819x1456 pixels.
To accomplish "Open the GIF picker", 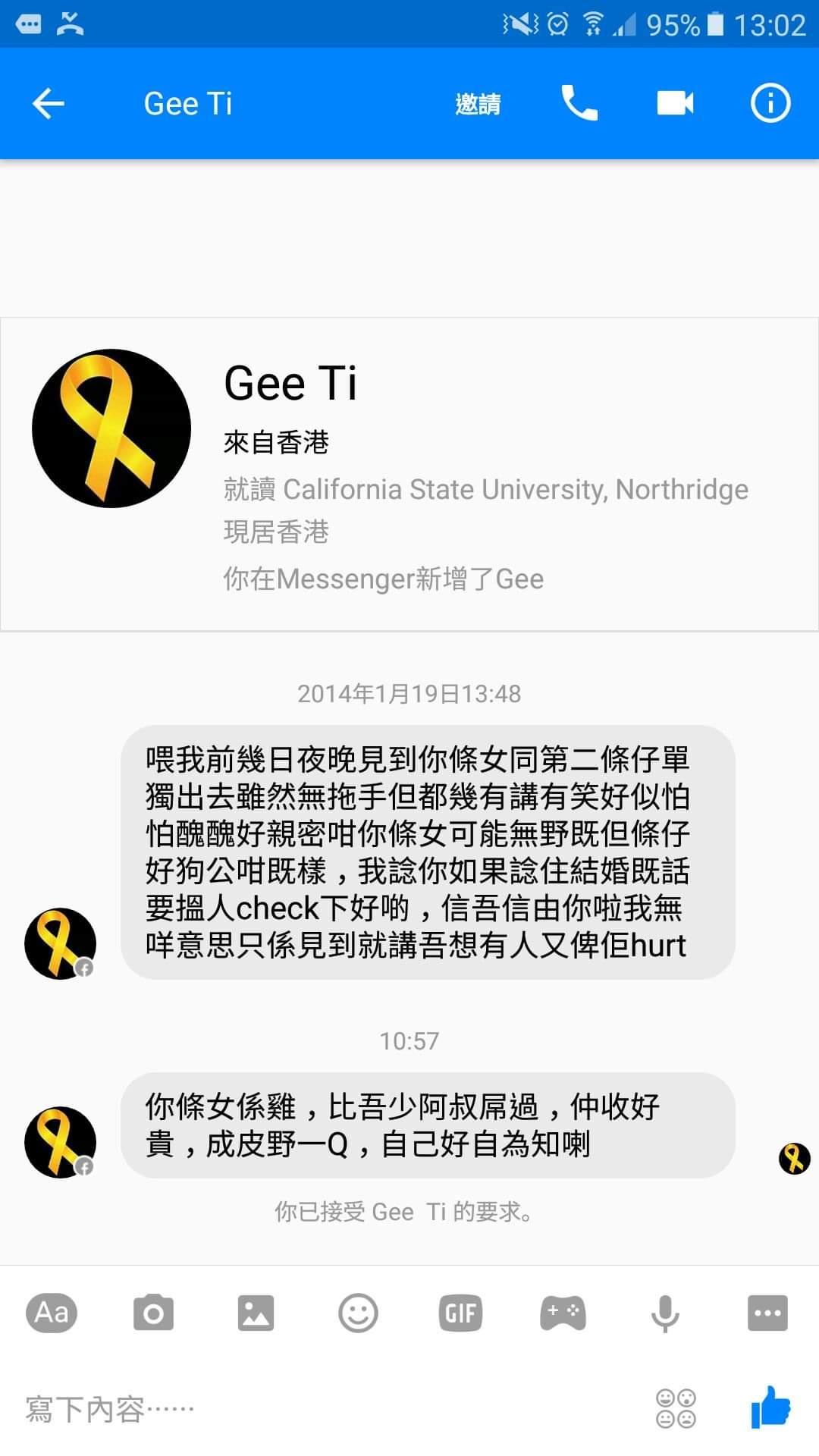I will click(x=460, y=1313).
